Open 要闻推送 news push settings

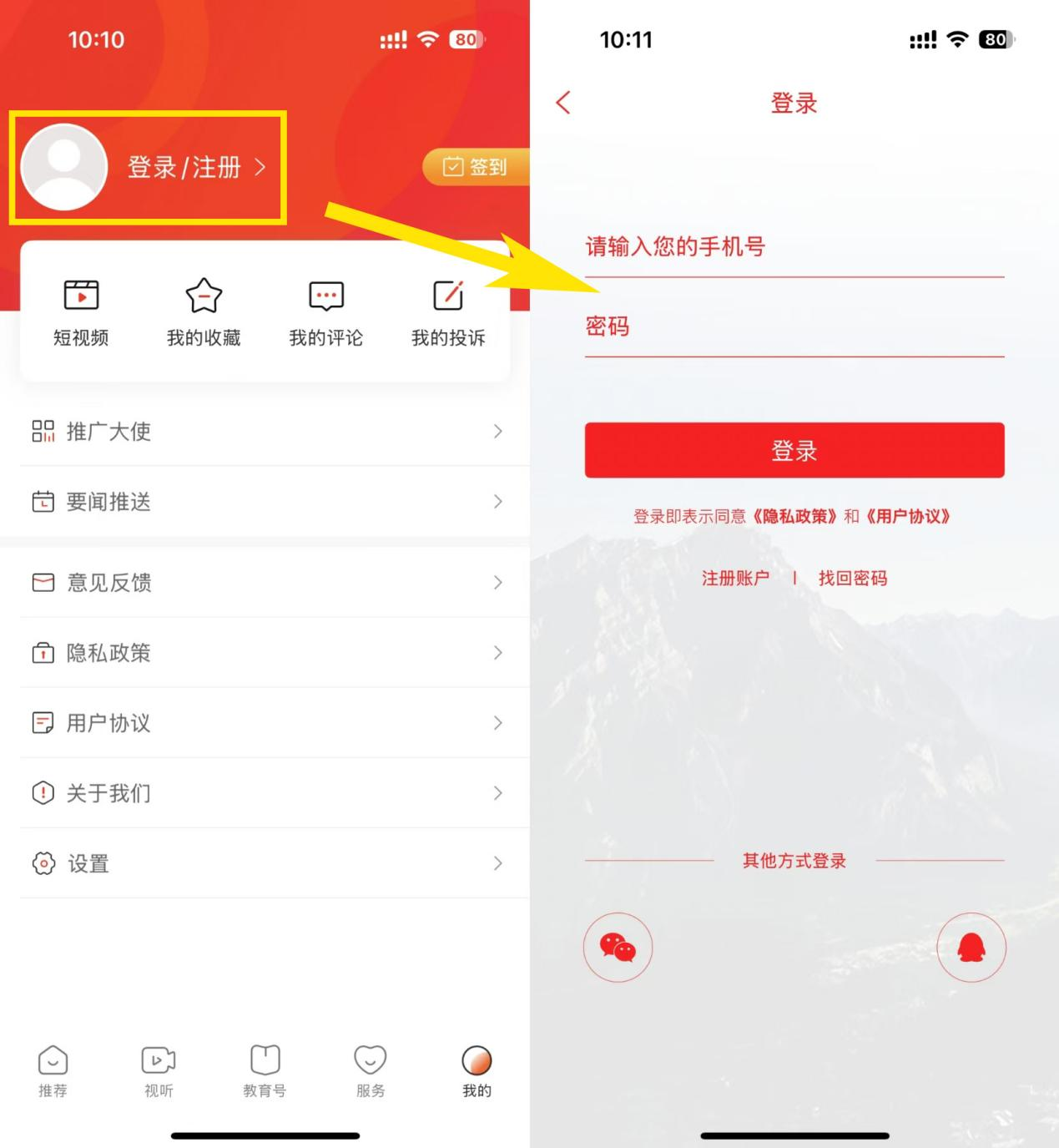click(265, 502)
